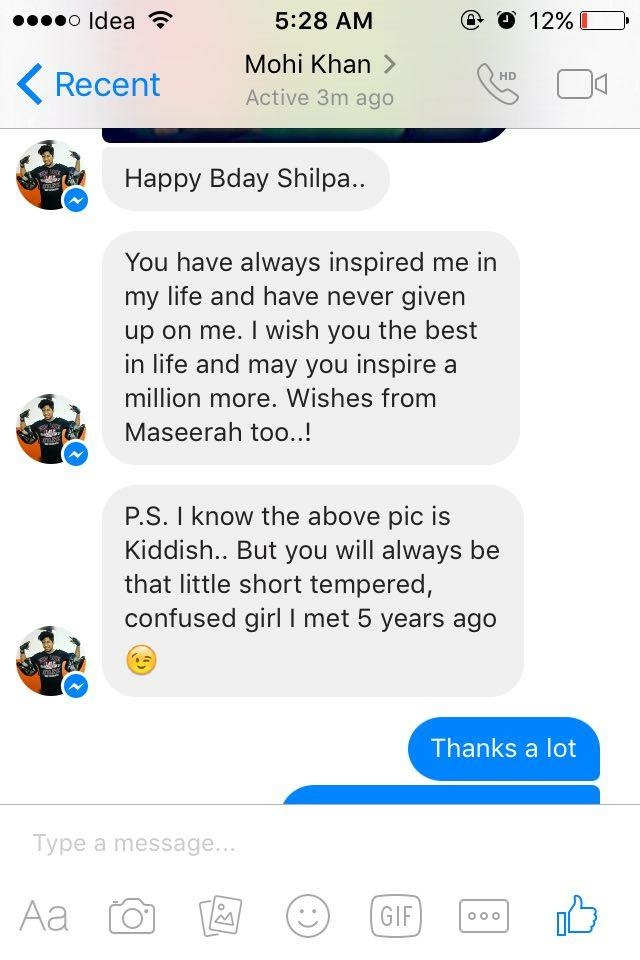Viewport: 640px width, 960px height.
Task: Tap the avatar beside Happy Bday Shilpa
Action: tap(50, 176)
